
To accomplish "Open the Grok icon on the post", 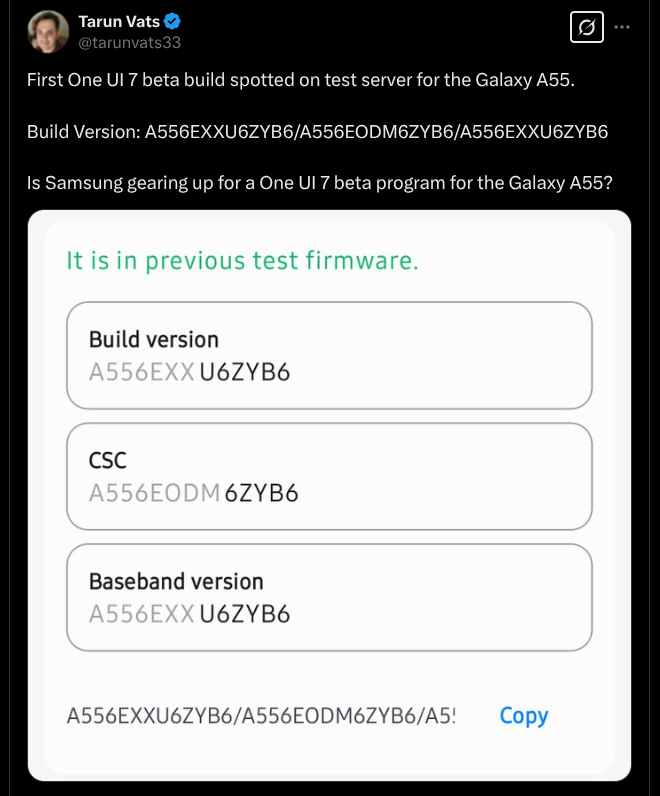I will (587, 28).
